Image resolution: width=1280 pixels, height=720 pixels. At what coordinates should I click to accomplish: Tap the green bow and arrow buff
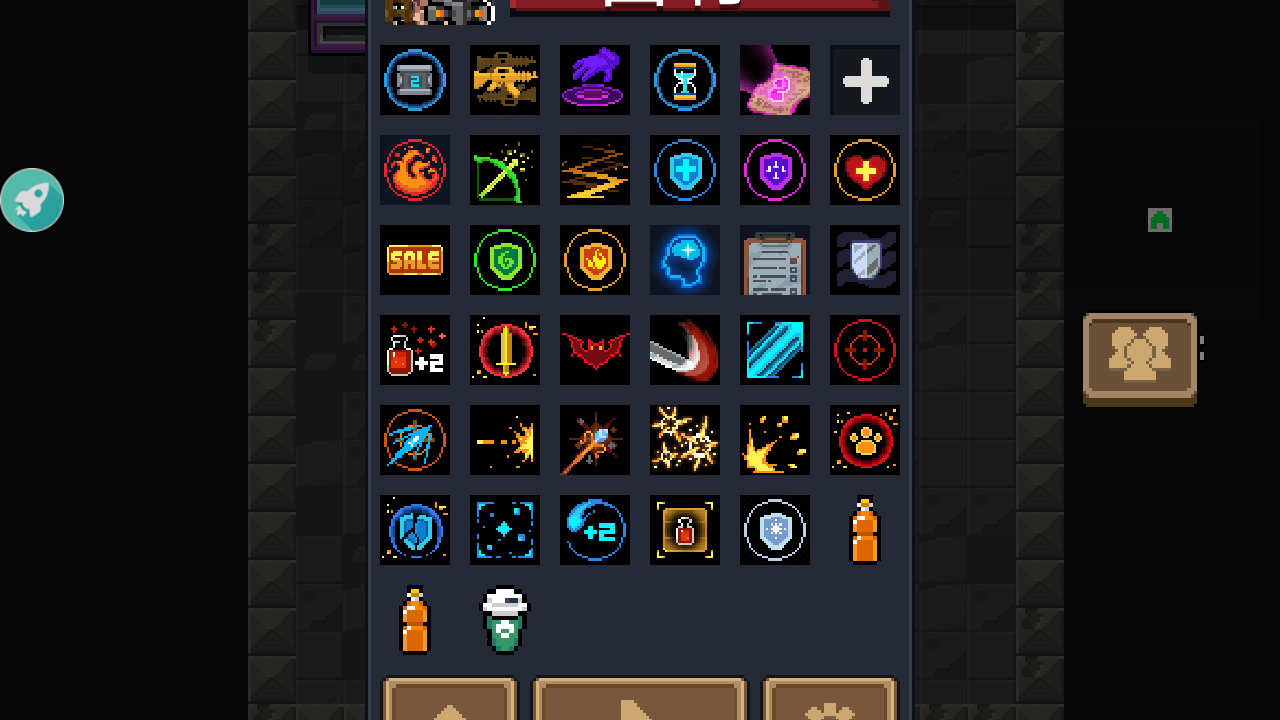click(505, 170)
